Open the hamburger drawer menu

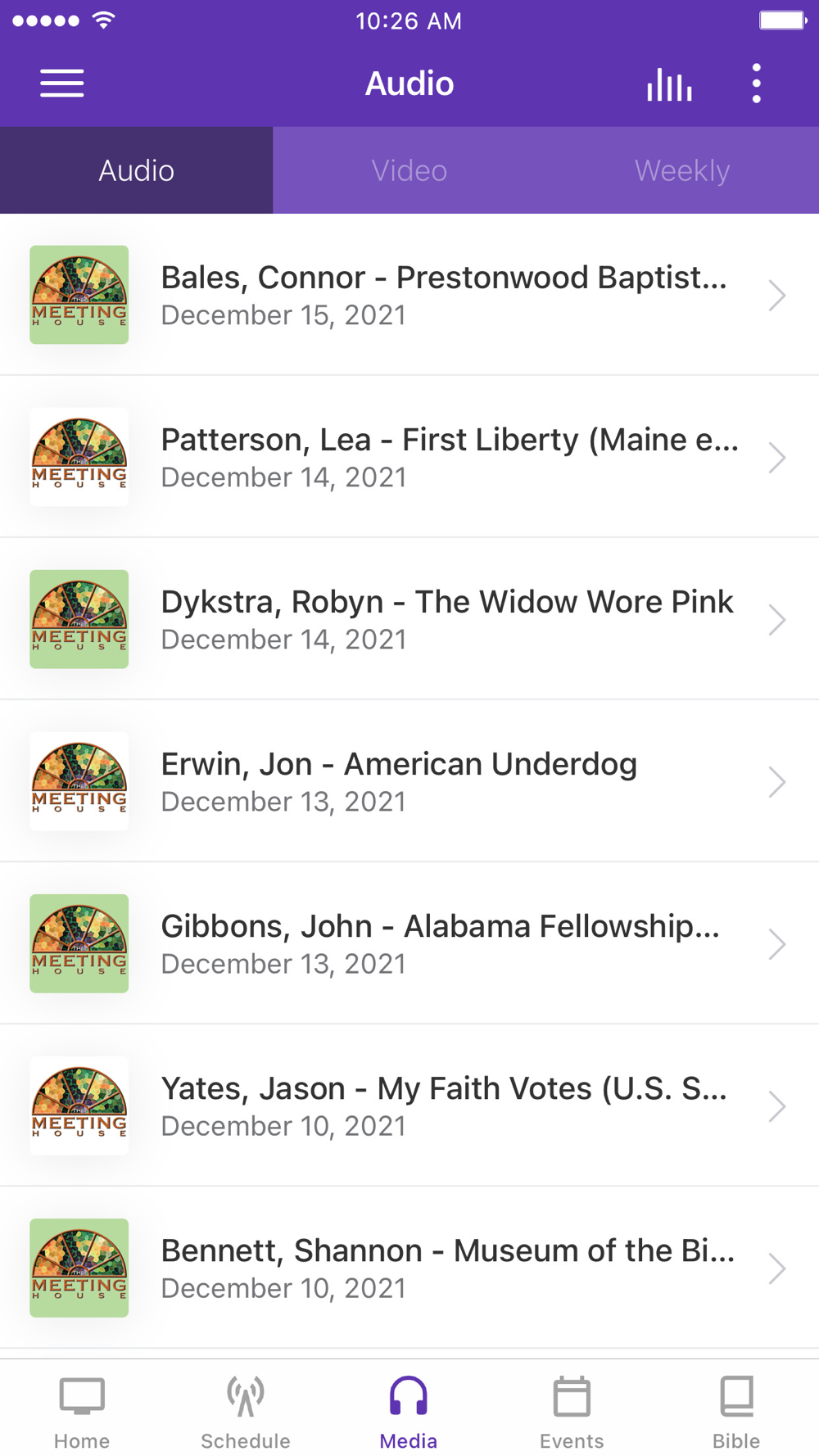click(x=62, y=84)
